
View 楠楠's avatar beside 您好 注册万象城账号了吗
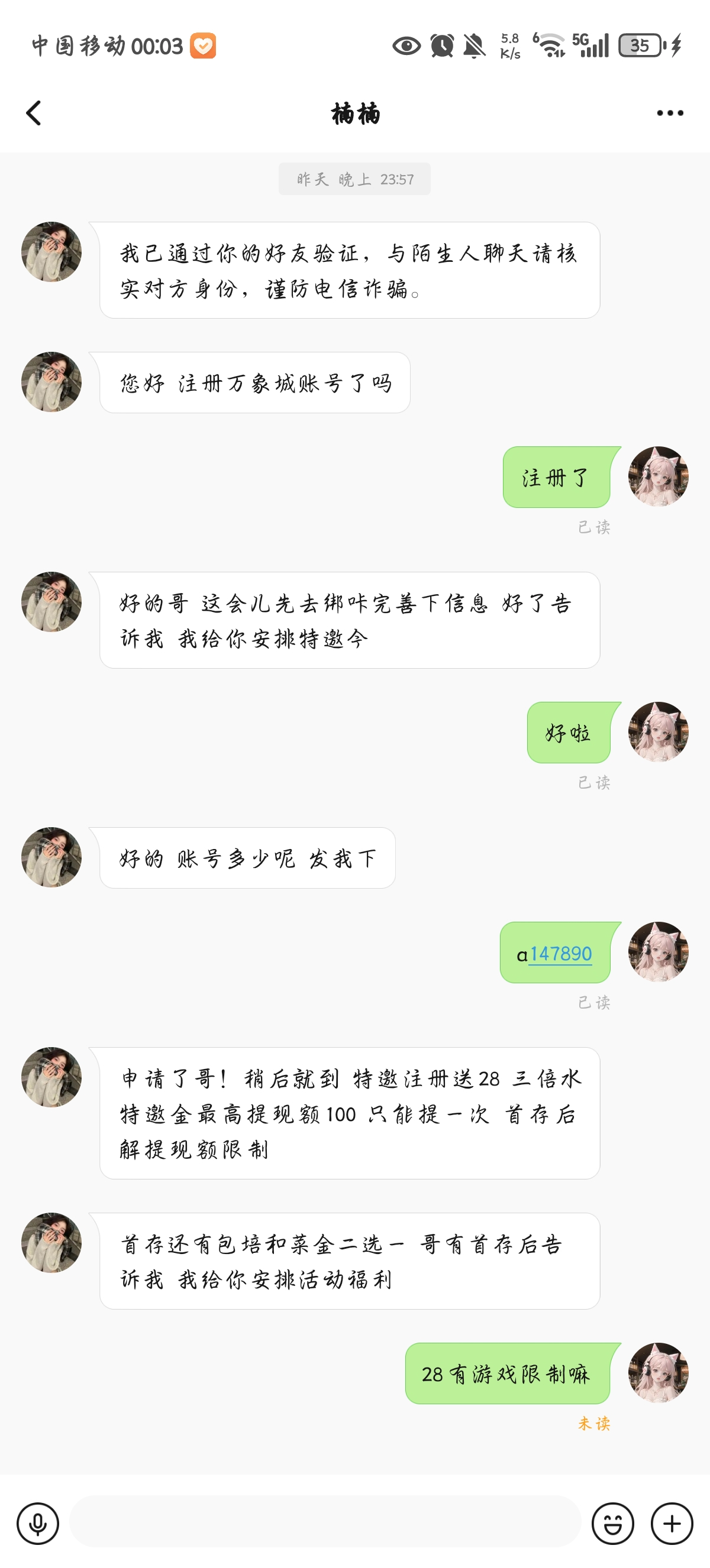click(51, 381)
